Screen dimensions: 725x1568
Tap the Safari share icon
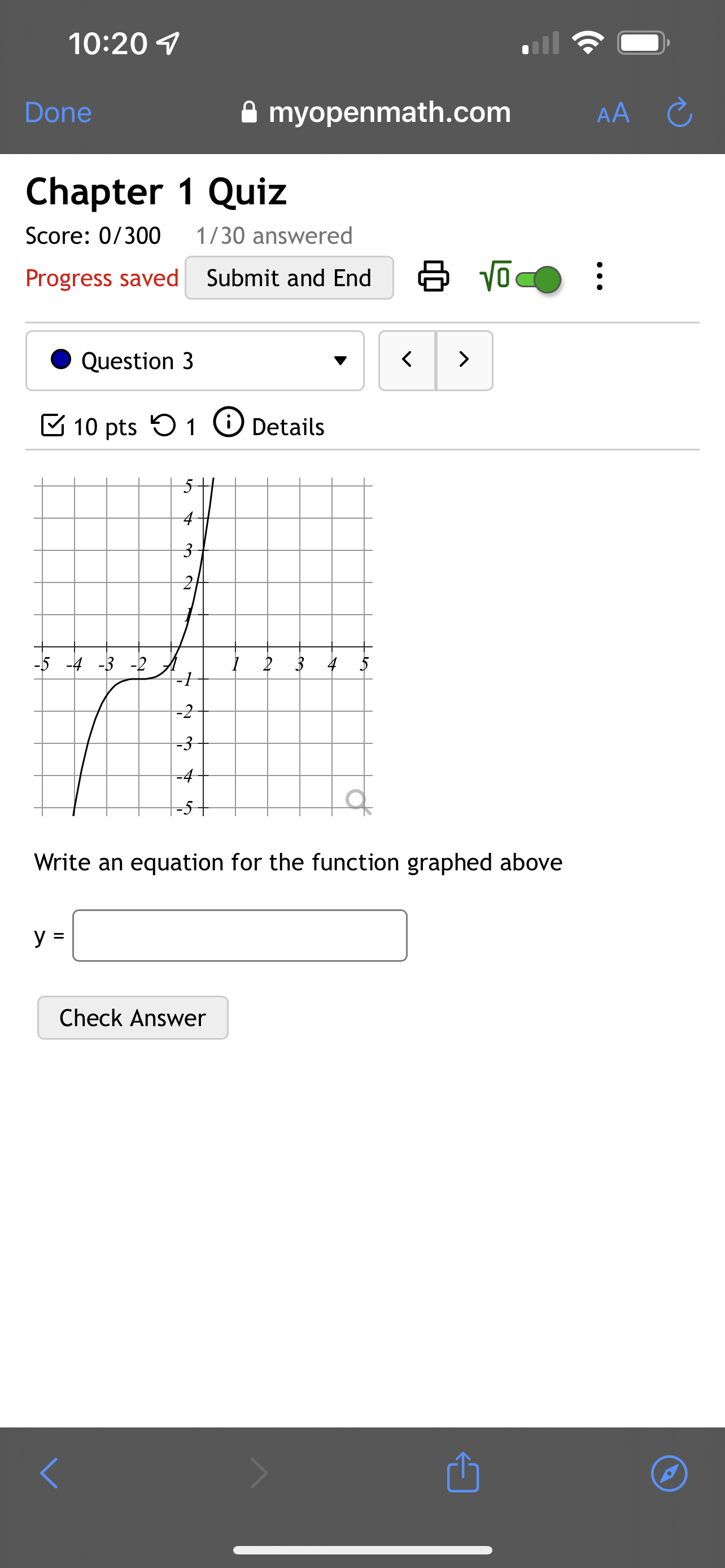[463, 1474]
